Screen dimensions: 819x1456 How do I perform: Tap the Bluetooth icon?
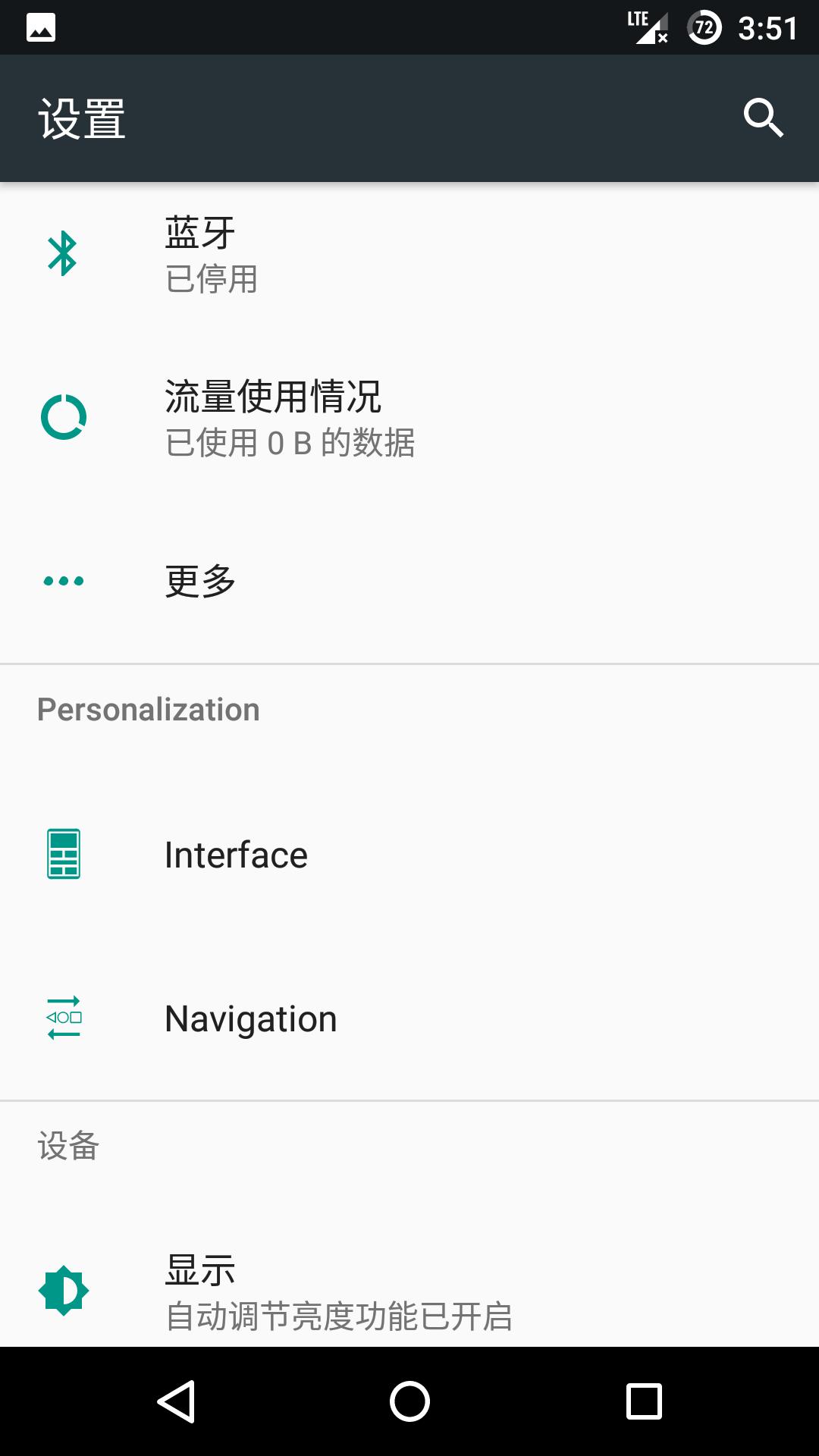(63, 252)
